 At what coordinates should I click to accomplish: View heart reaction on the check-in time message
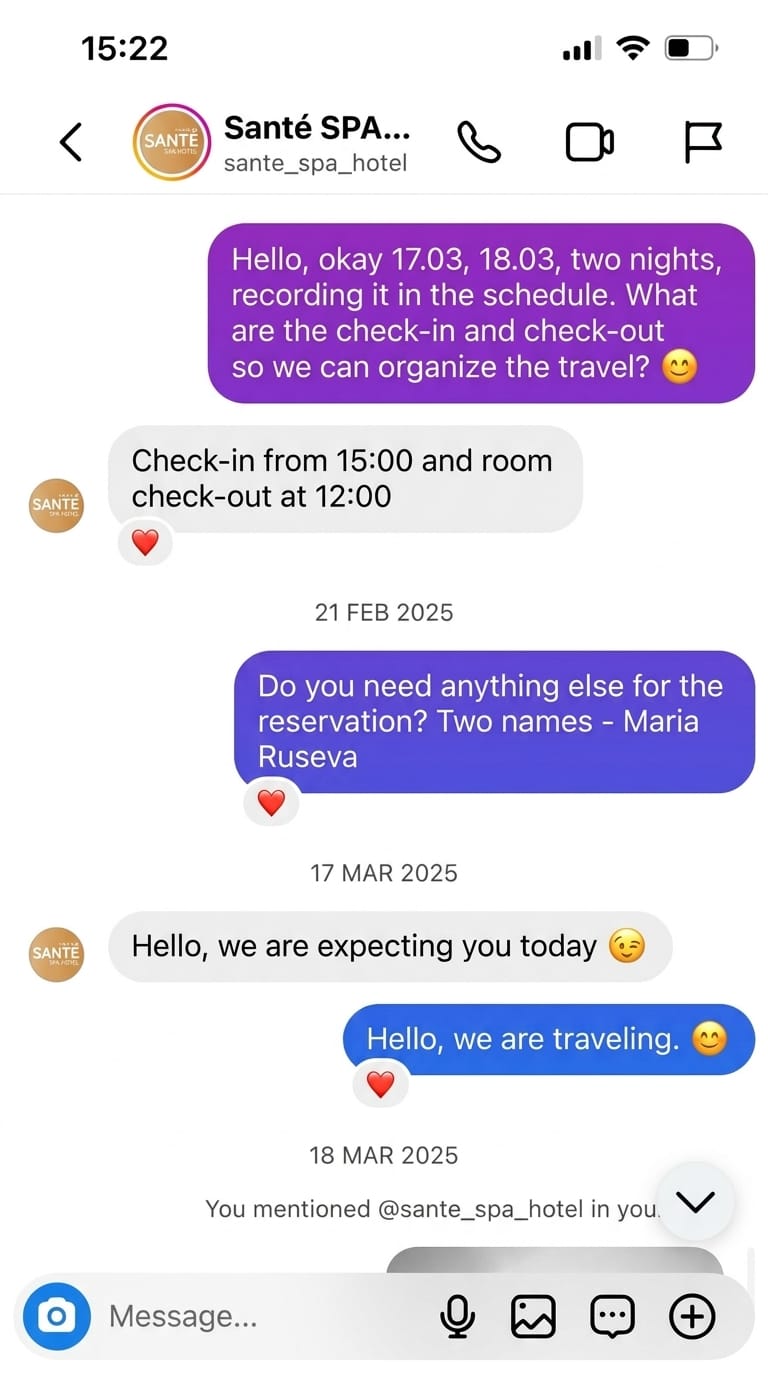tap(145, 543)
